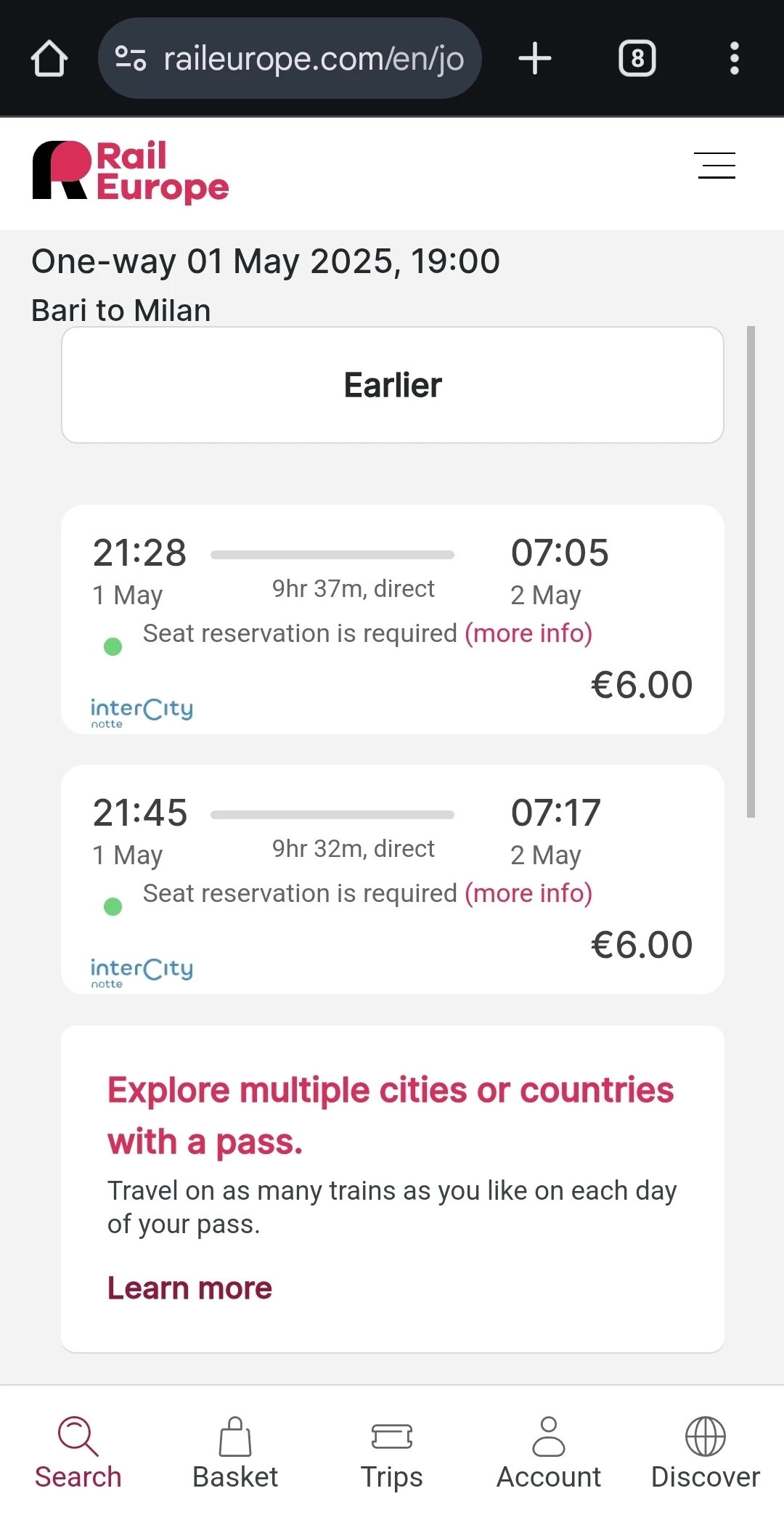784x1536 pixels.
Task: Show earlier train departures
Action: coord(392,385)
